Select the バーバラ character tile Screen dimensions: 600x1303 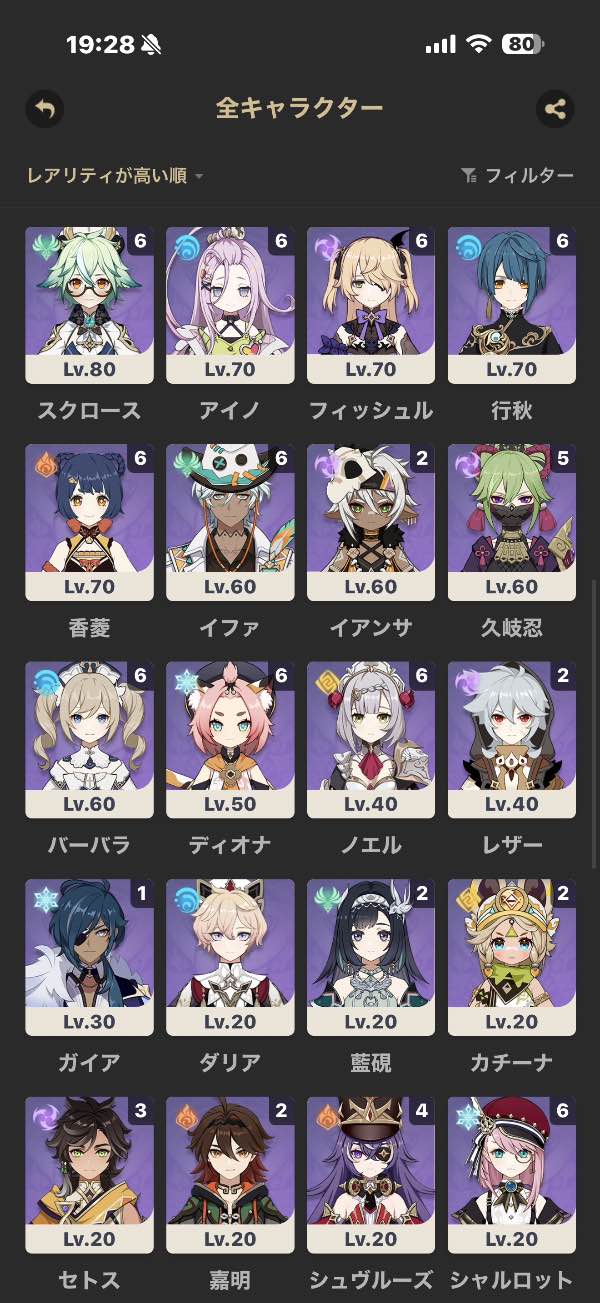89,740
